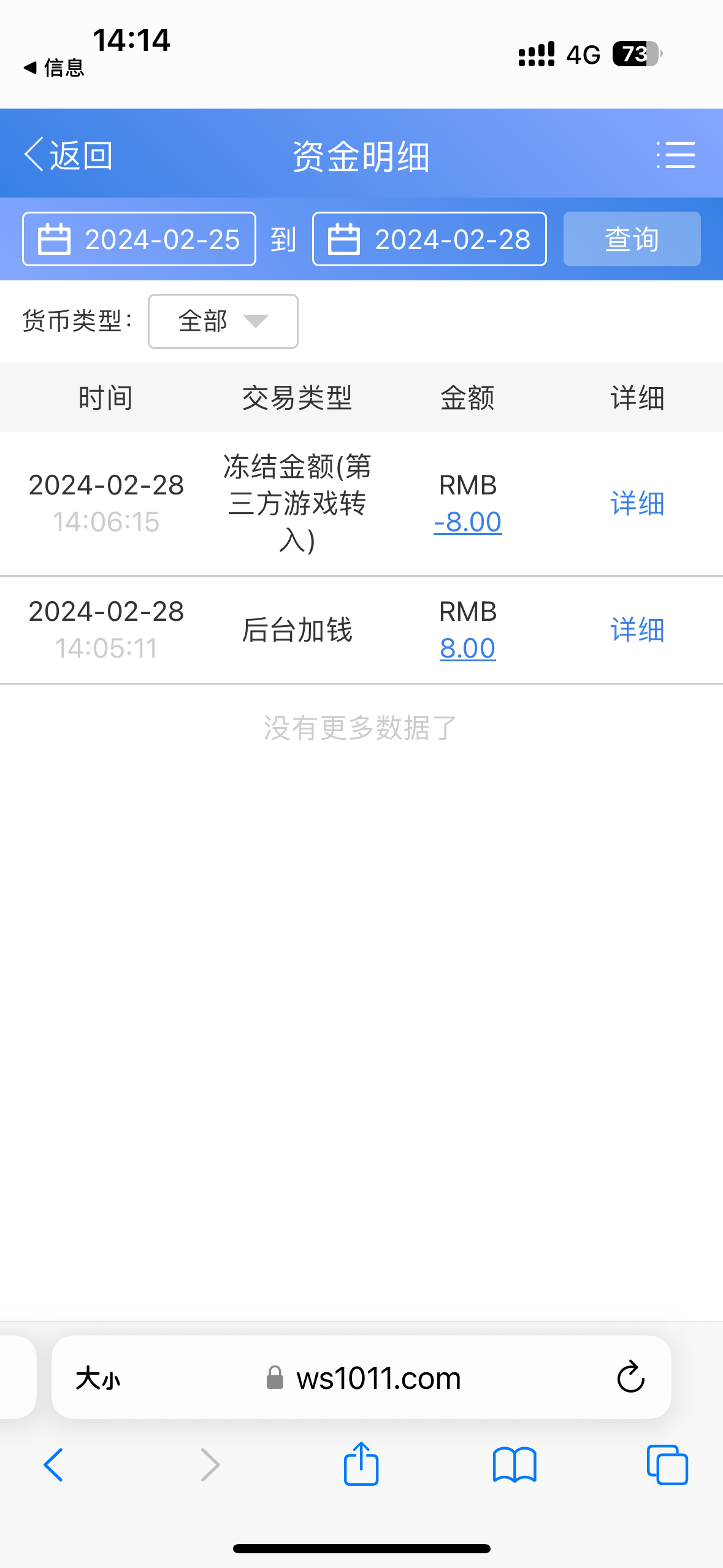View 详细 for the 冻结金额 transaction
Viewport: 723px width, 1568px height.
pyautogui.click(x=637, y=504)
